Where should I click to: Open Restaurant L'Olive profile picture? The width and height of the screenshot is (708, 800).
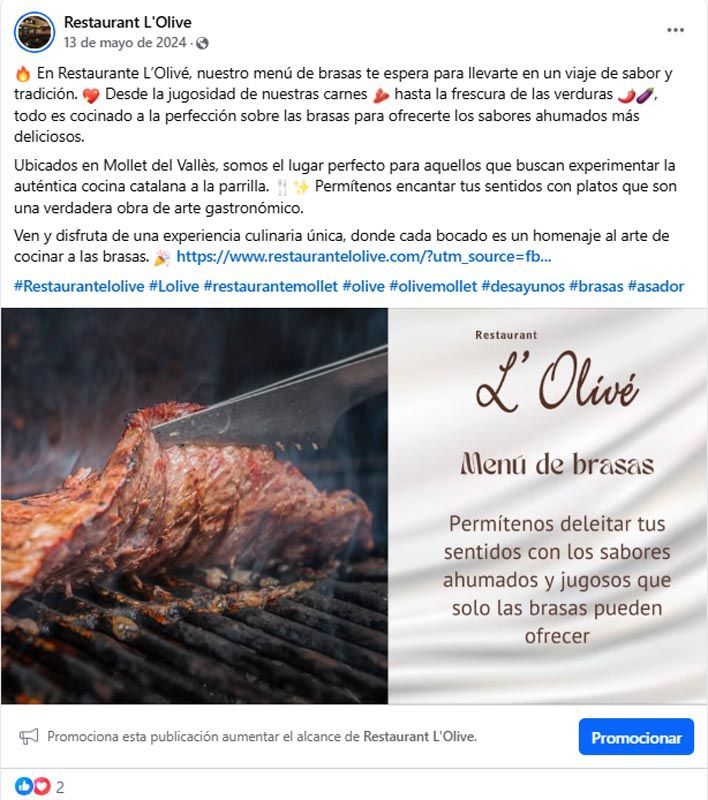[x=34, y=32]
